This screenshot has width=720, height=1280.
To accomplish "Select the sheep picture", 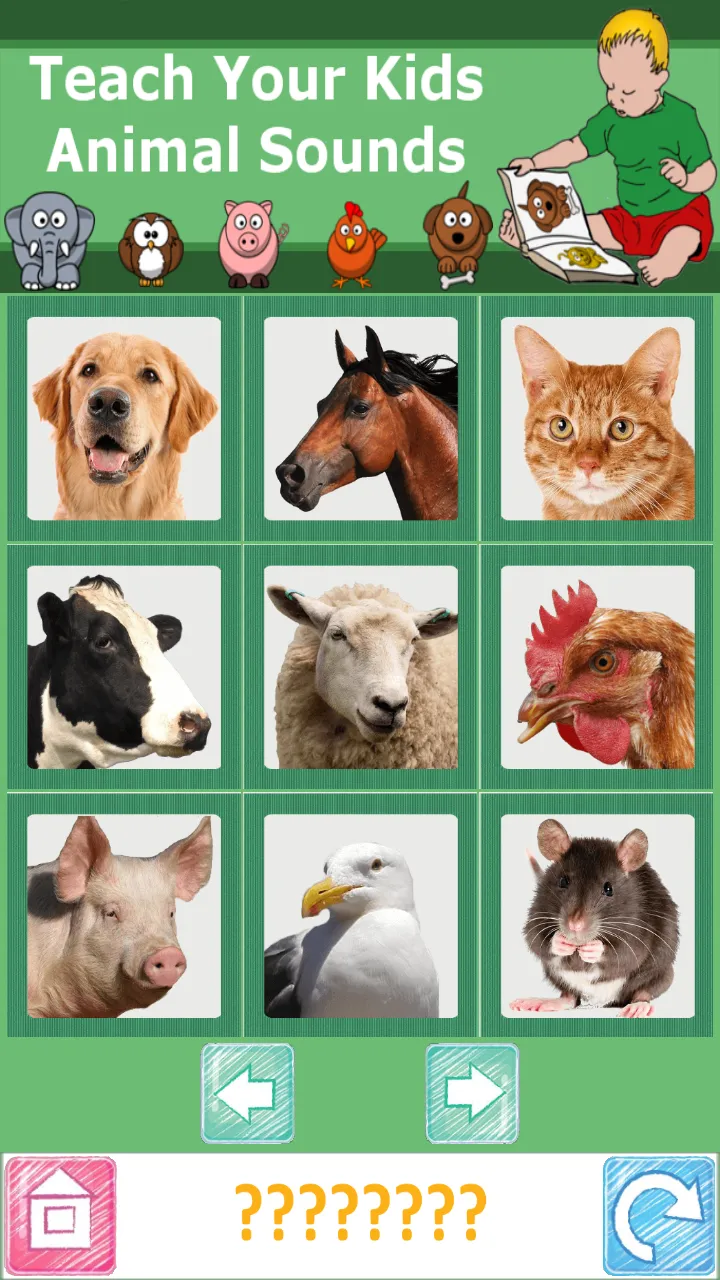I will coord(361,667).
